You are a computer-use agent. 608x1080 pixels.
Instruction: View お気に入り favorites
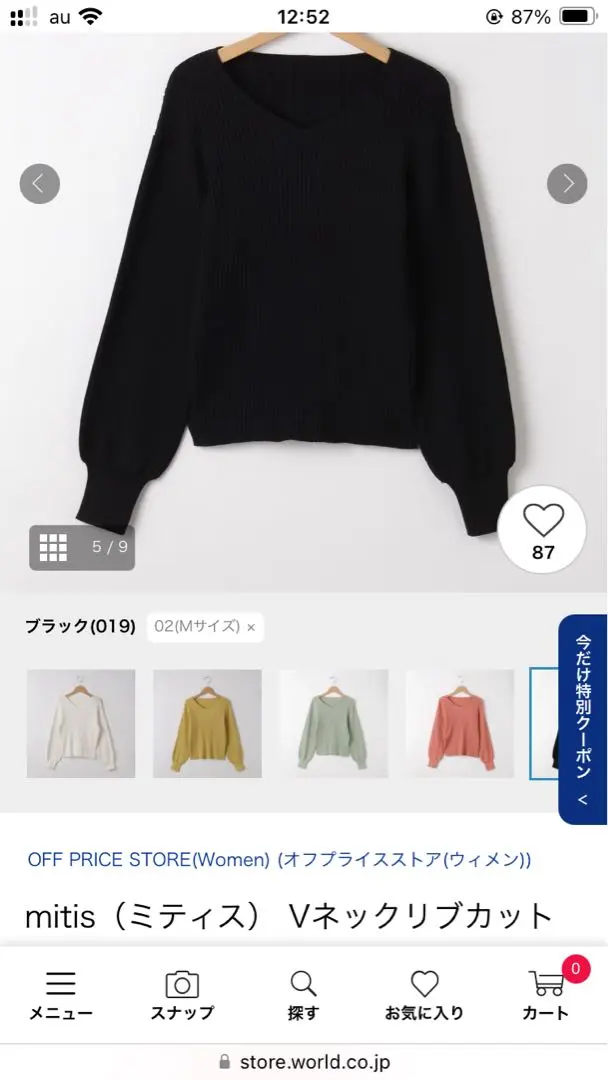click(424, 995)
